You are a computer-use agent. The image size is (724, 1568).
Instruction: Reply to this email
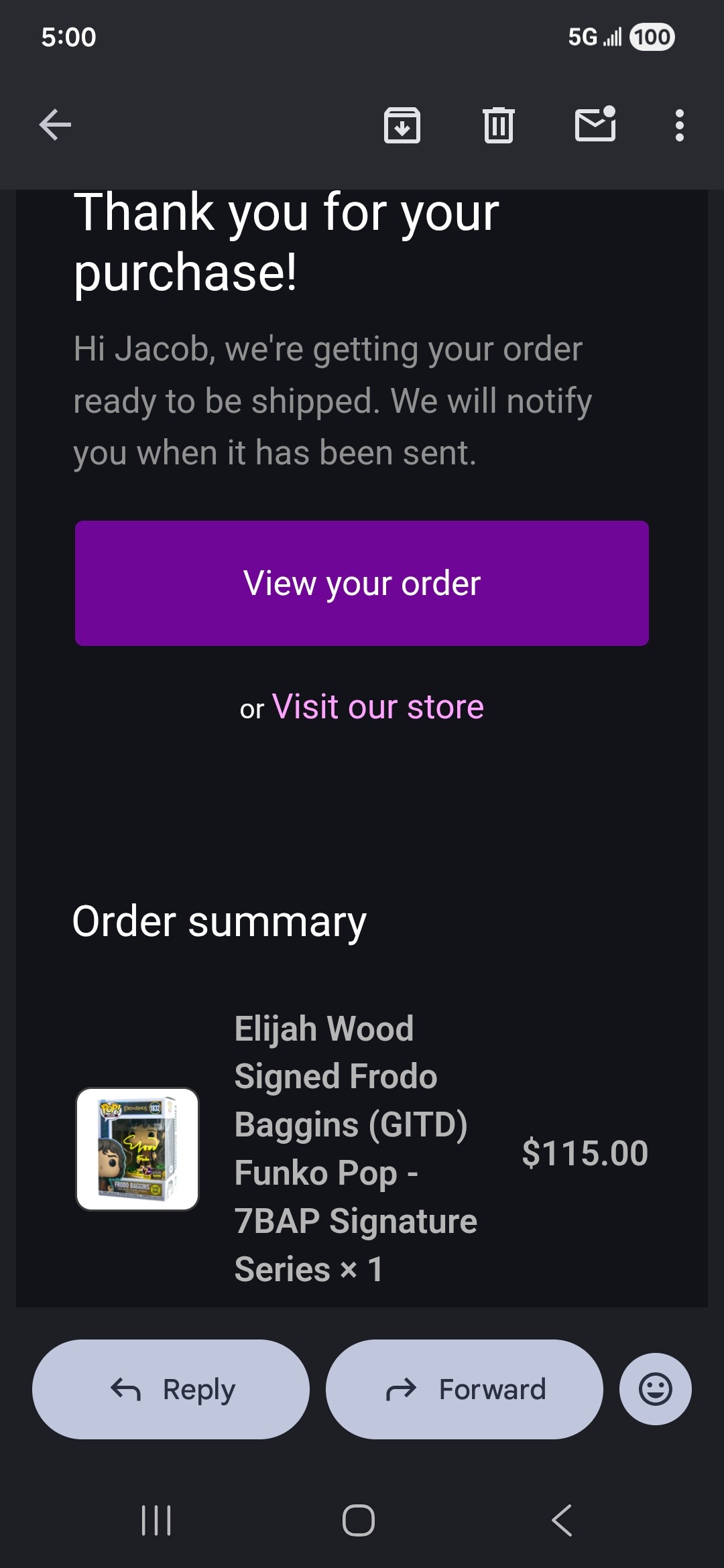pyautogui.click(x=171, y=1389)
